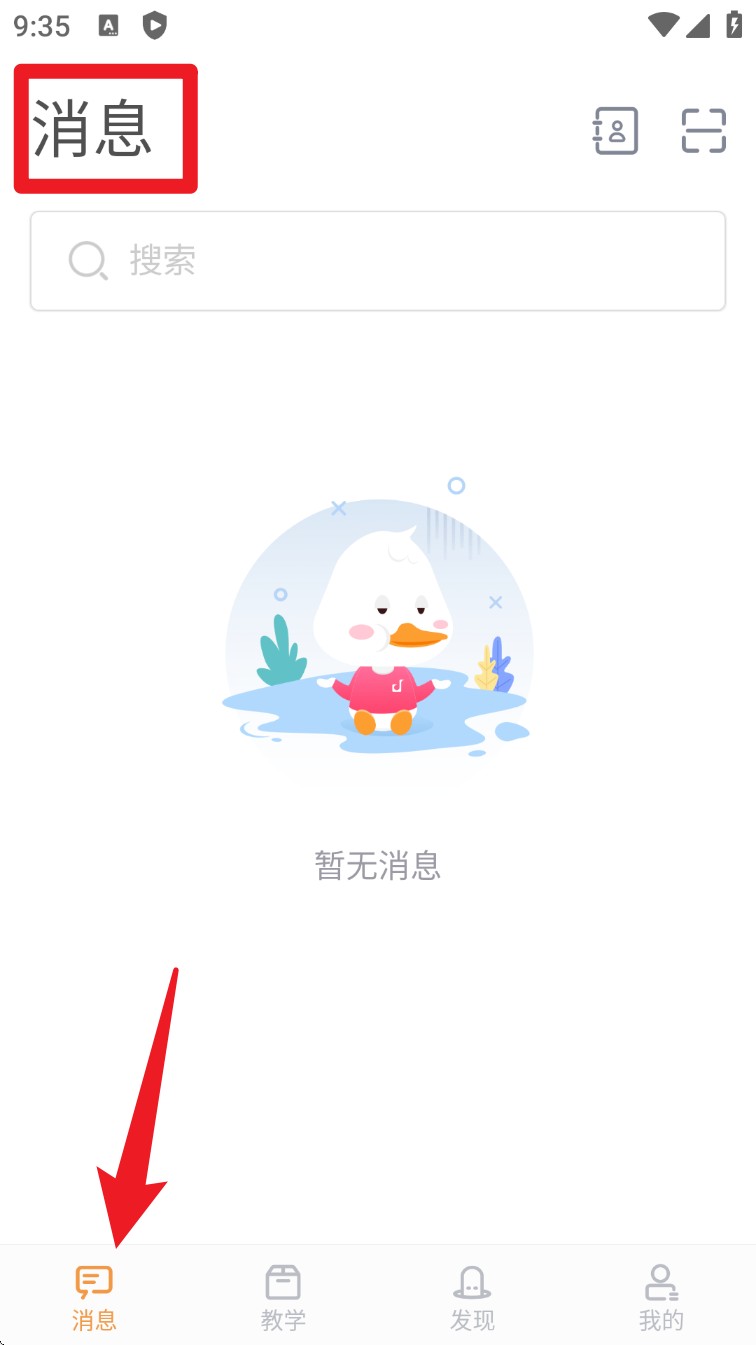Screen dimensions: 756x1345
Task: Go to the 发现 tab
Action: point(472,1296)
